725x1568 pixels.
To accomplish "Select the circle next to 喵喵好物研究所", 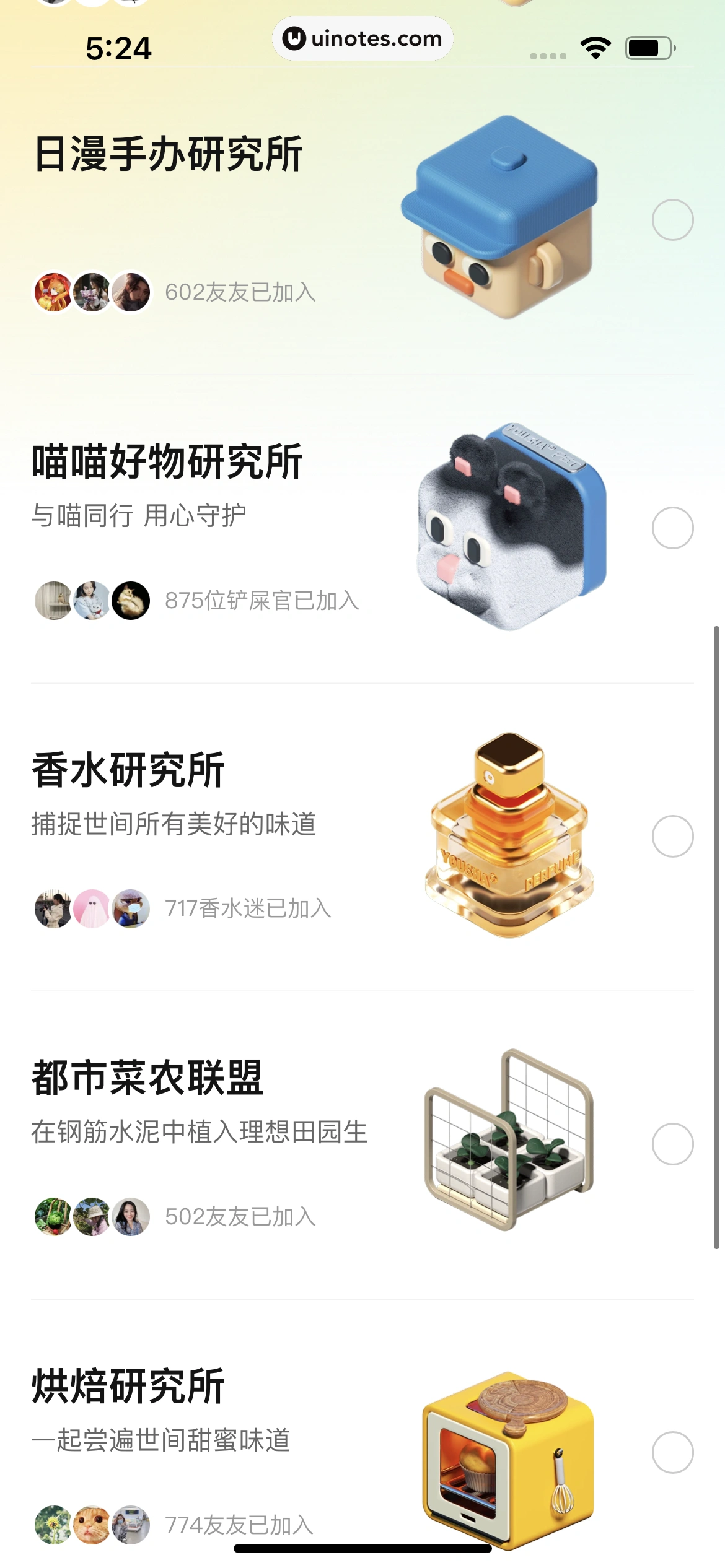I will (673, 528).
